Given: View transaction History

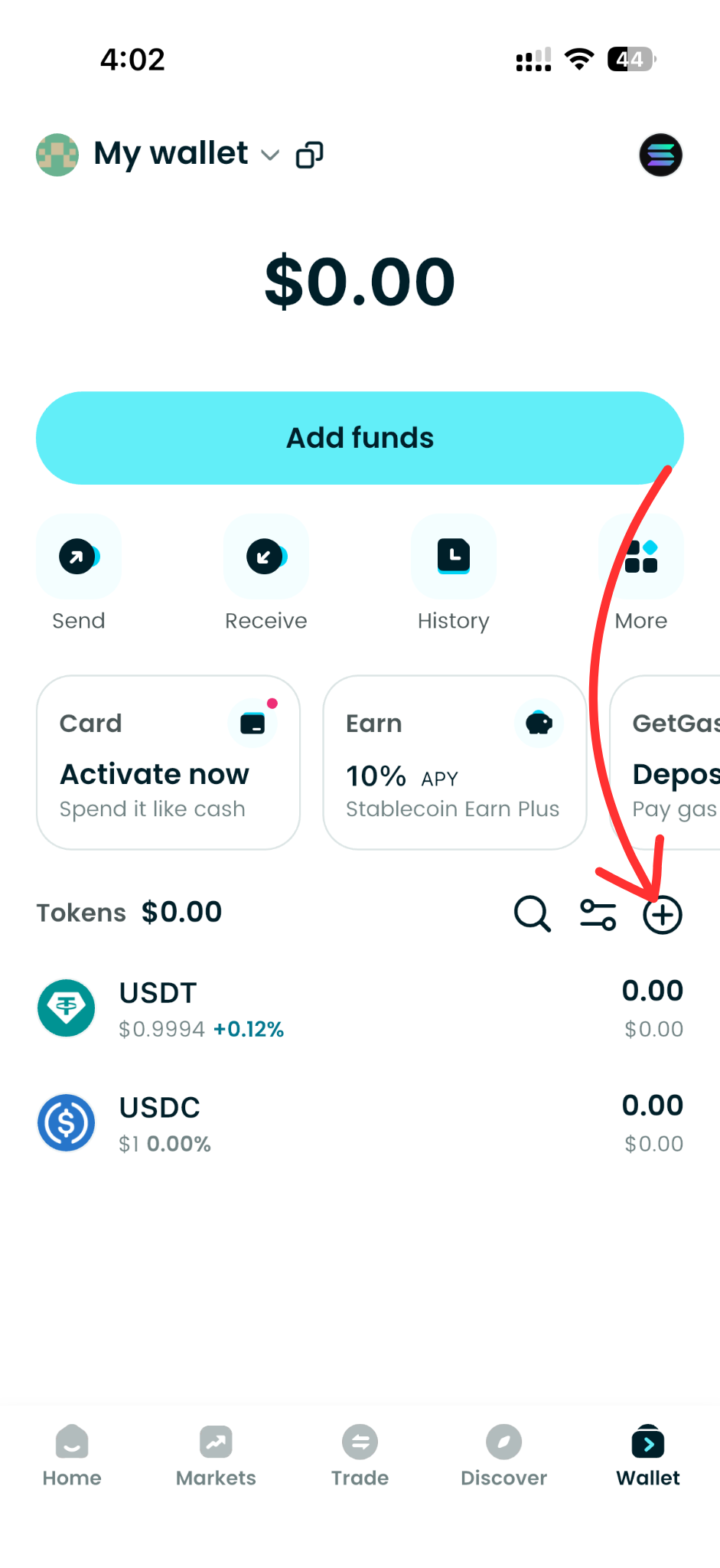Looking at the screenshot, I should [454, 557].
